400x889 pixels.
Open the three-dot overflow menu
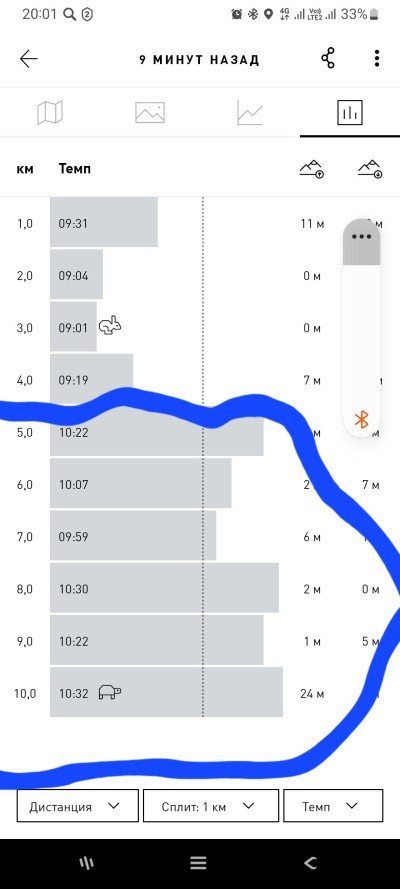pyautogui.click(x=377, y=58)
